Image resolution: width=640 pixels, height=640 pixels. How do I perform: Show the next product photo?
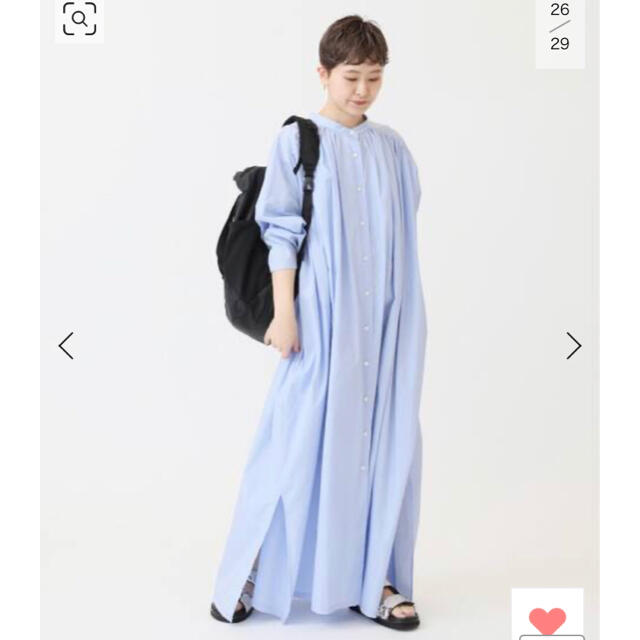click(x=573, y=346)
